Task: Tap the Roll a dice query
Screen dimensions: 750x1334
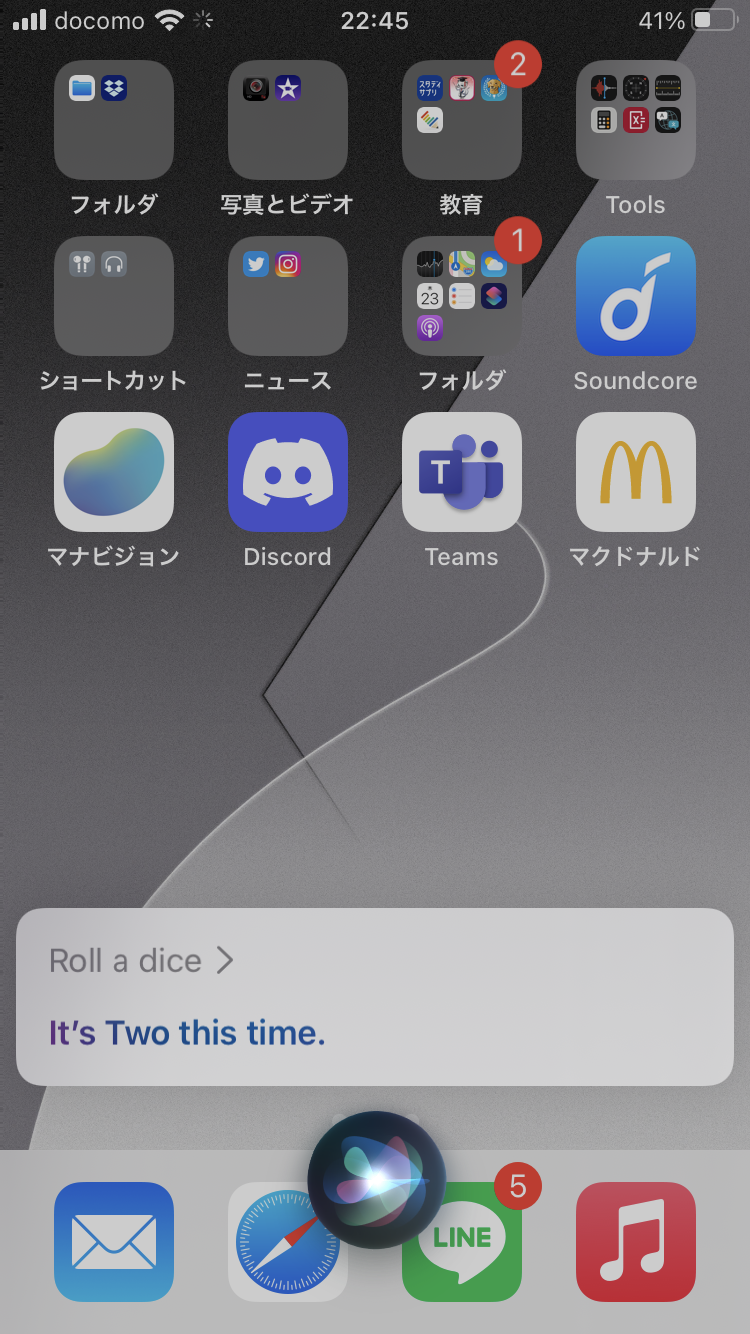Action: tap(141, 961)
